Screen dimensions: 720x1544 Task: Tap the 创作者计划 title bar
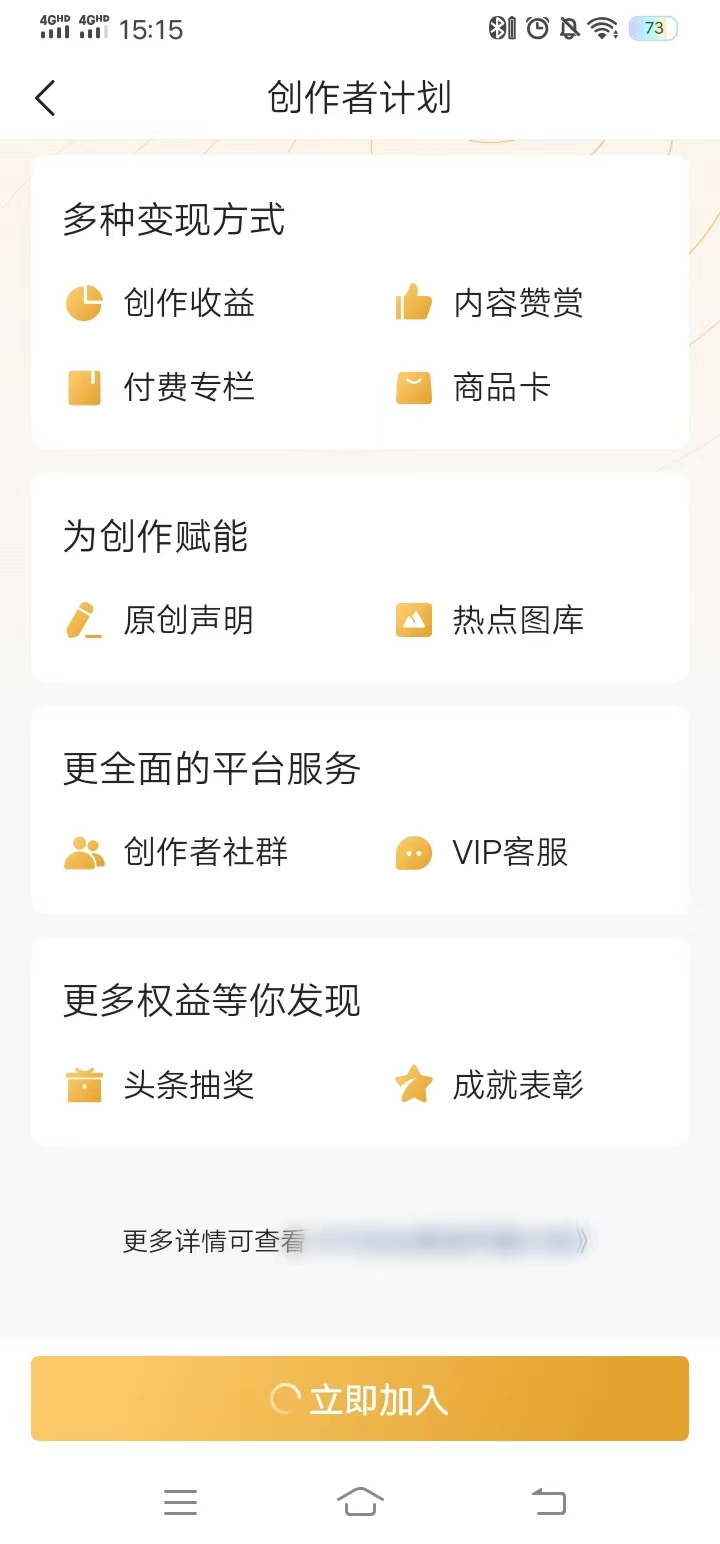(x=358, y=97)
